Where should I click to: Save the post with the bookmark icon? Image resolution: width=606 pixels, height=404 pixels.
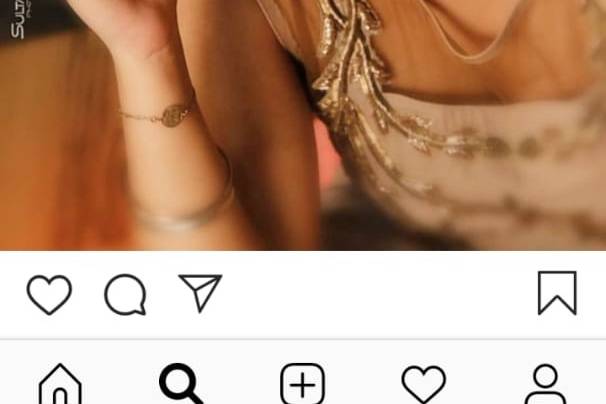click(x=557, y=293)
